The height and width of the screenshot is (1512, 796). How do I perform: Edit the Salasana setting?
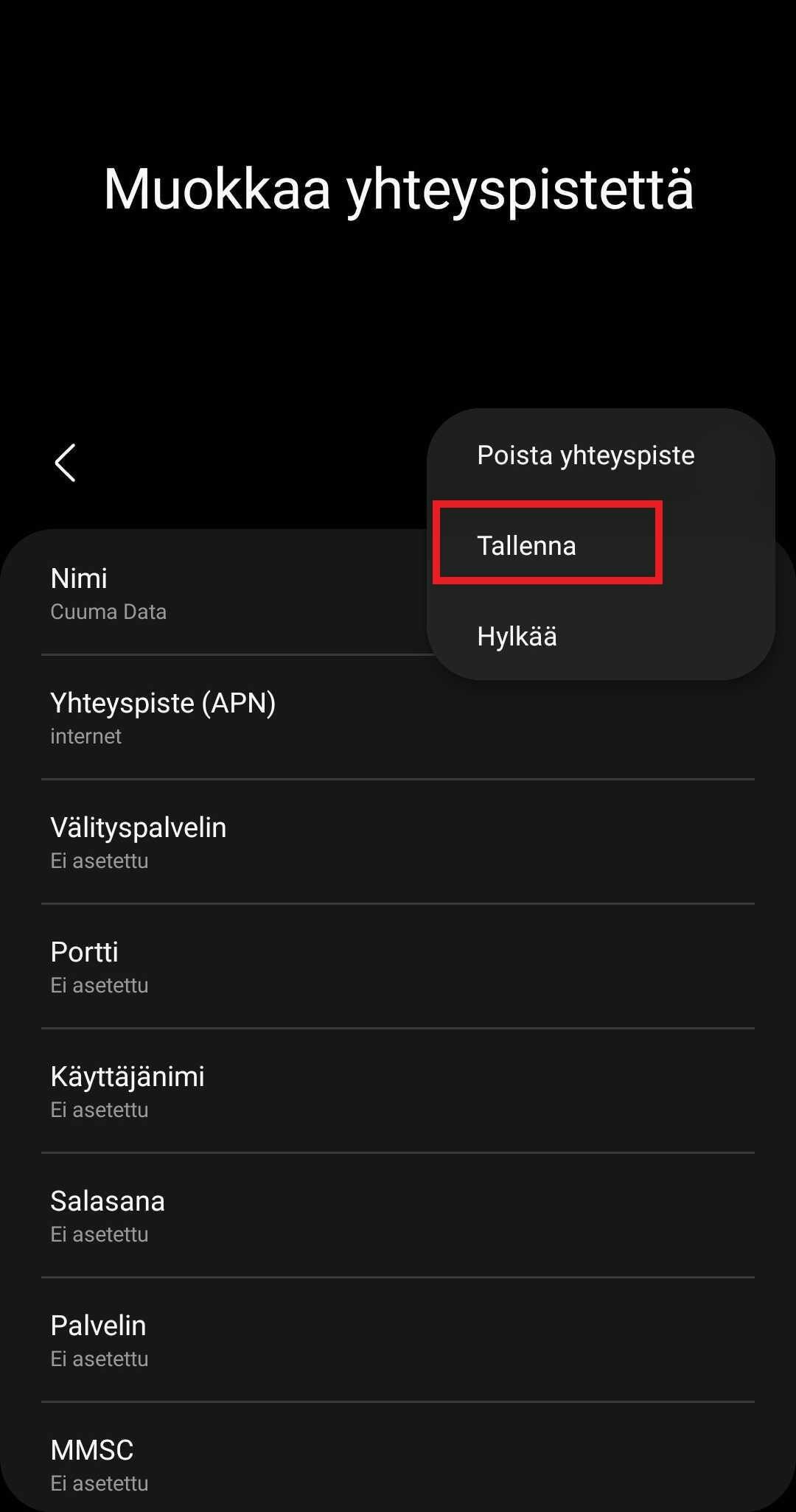point(398,1216)
